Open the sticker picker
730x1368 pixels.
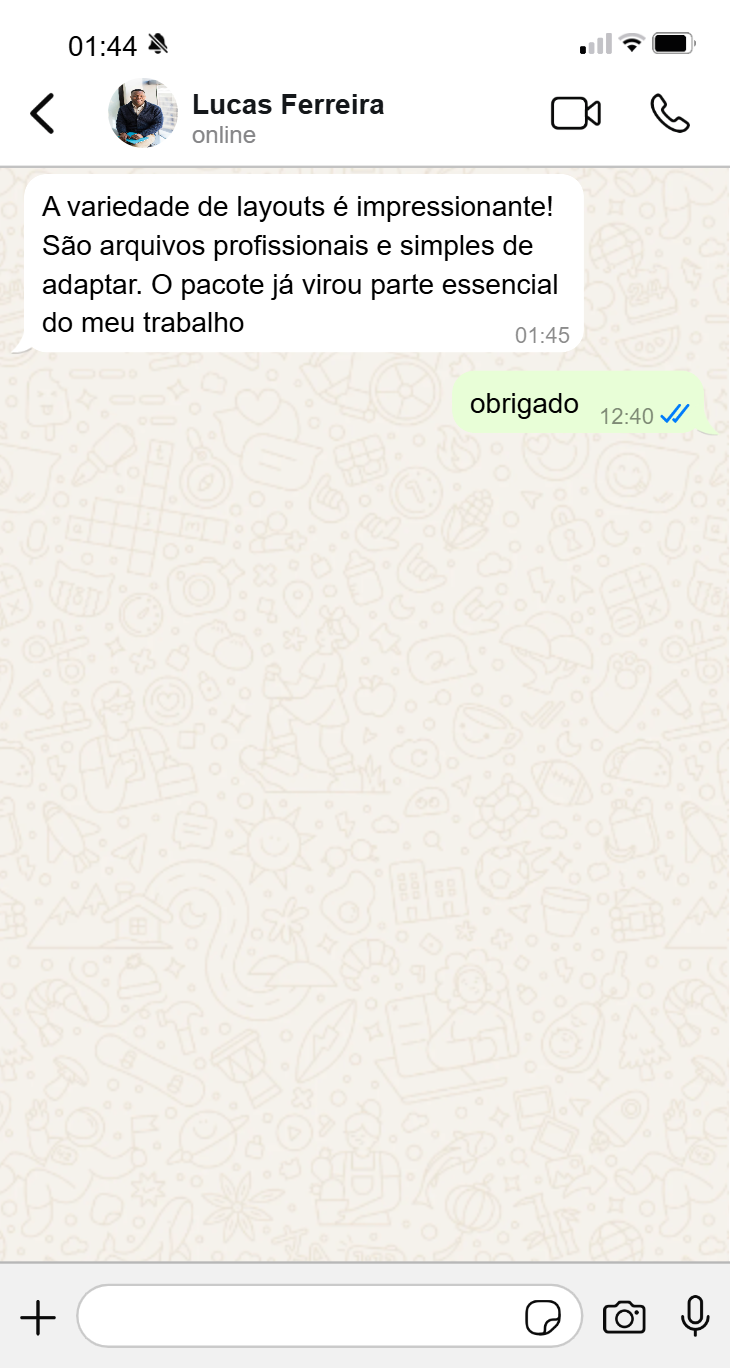tap(543, 1317)
